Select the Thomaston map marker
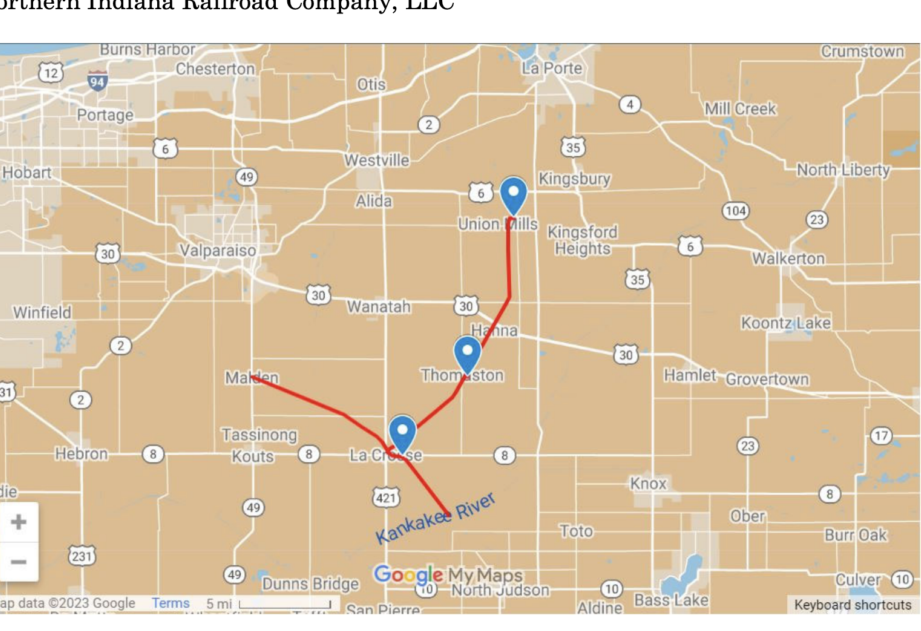This screenshot has width=921, height=631. coord(467,354)
